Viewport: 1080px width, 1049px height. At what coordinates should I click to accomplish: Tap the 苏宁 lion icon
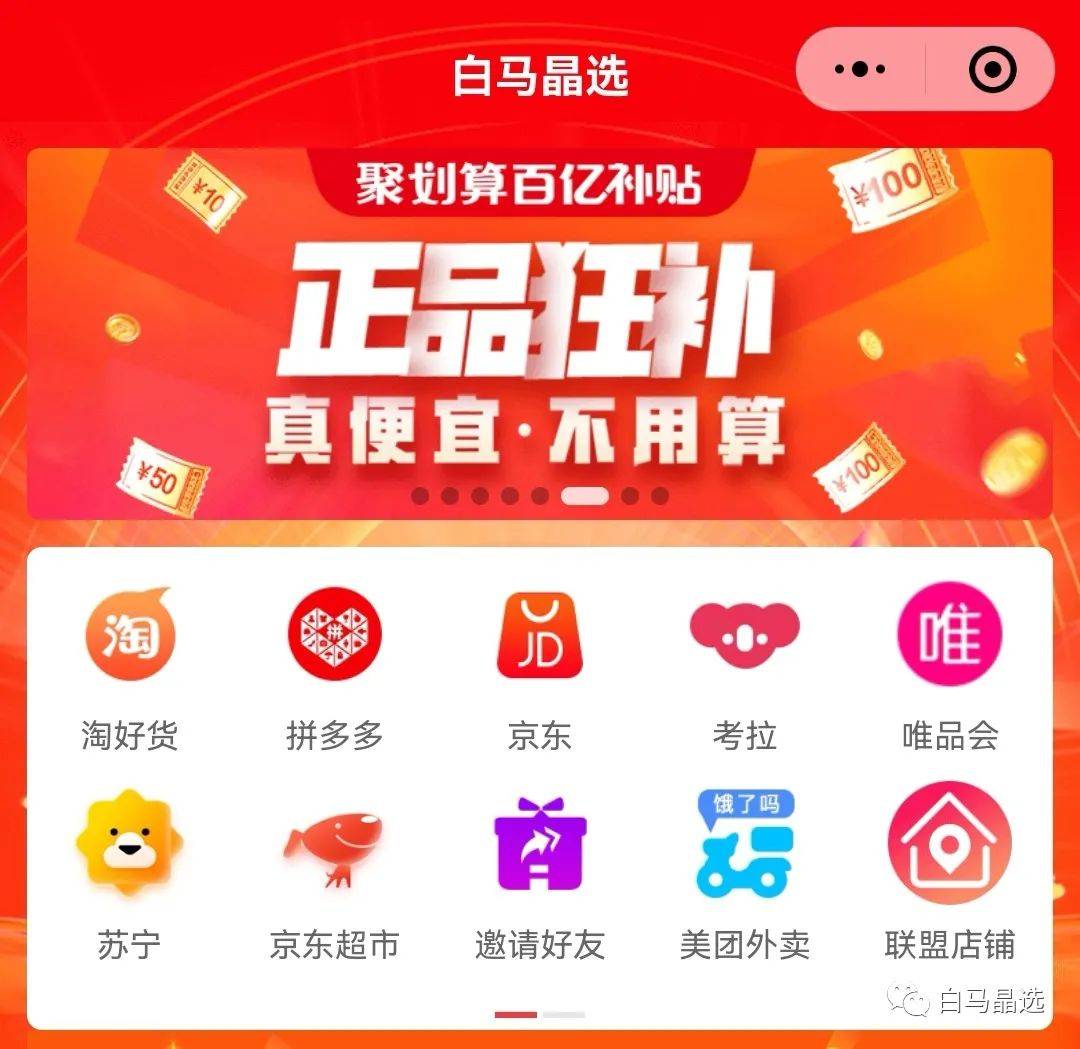[x=130, y=843]
